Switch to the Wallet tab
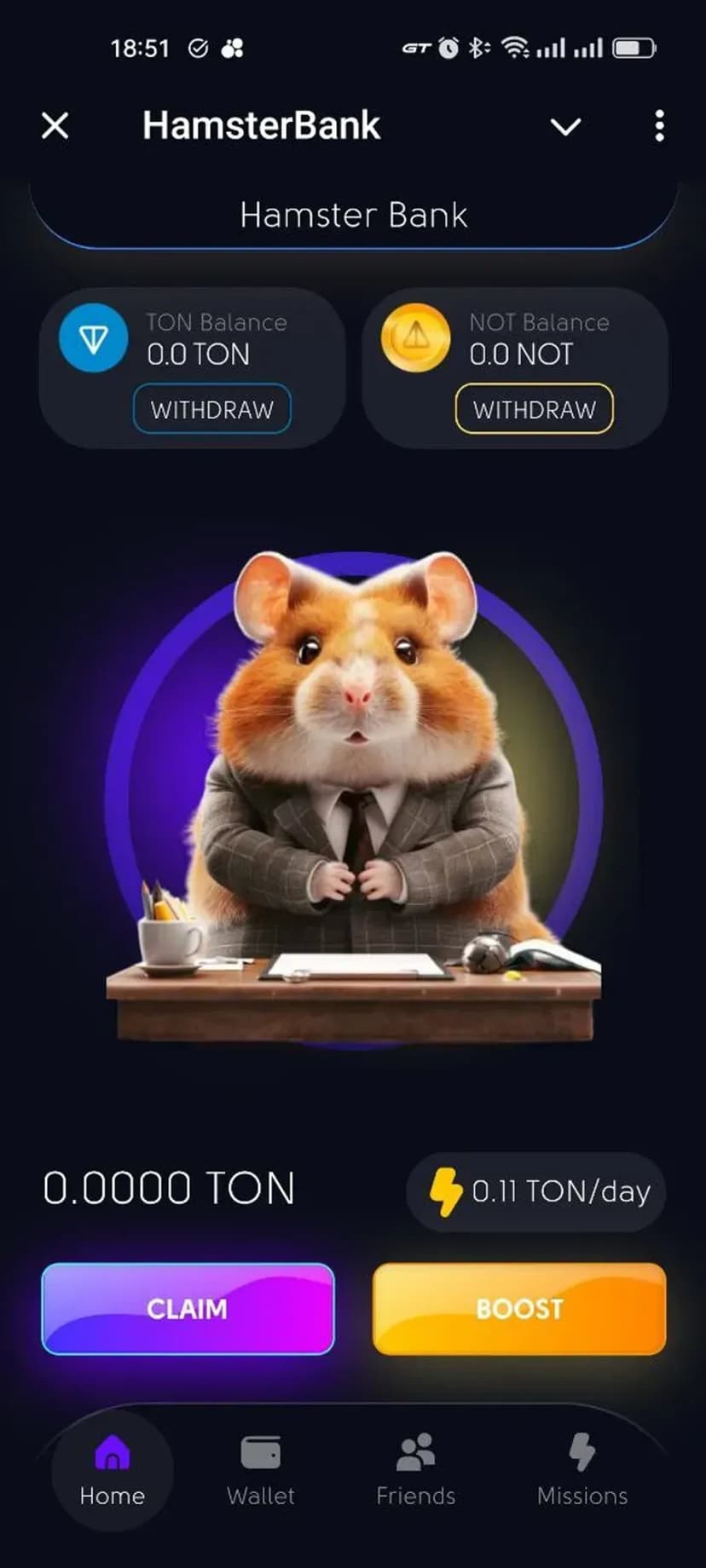Viewport: 706px width, 1568px height. pyautogui.click(x=261, y=1470)
